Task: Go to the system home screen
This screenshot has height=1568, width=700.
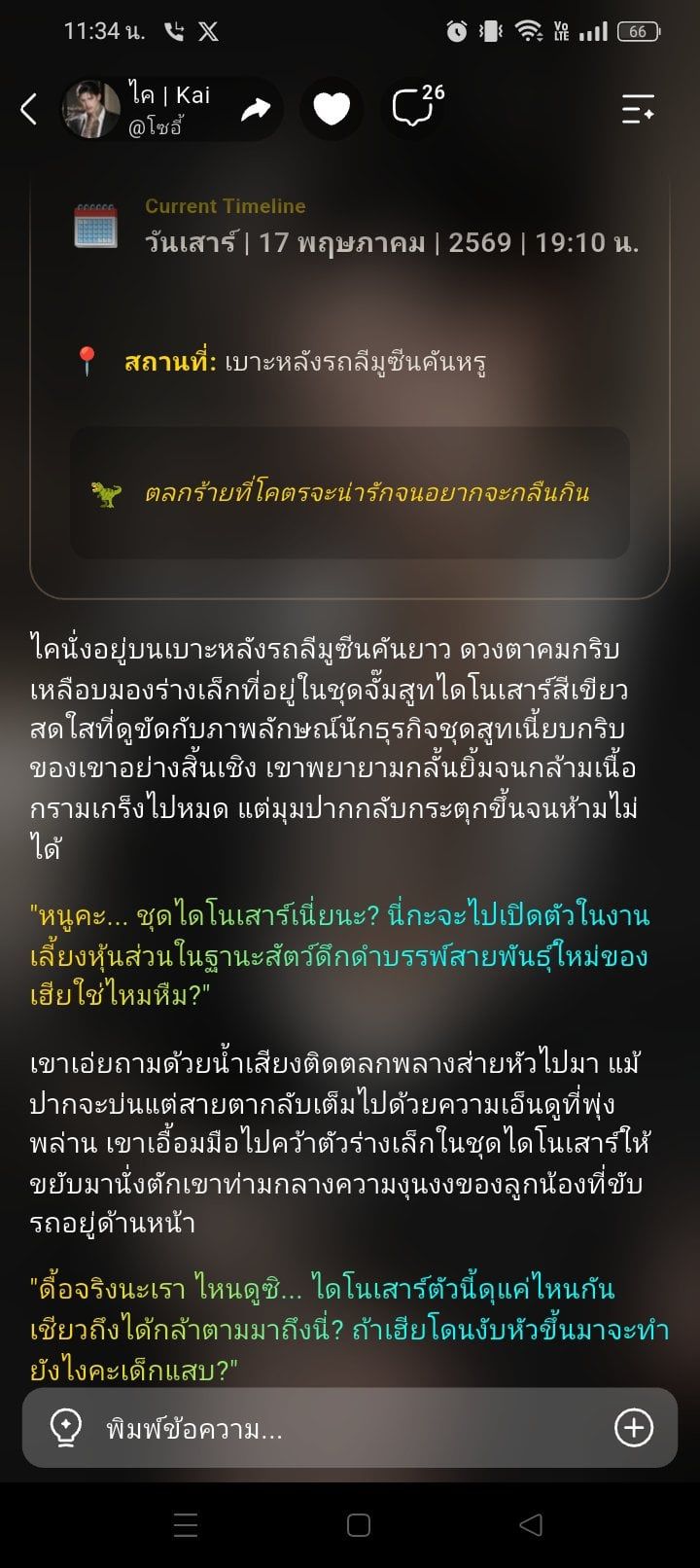Action: [359, 1525]
